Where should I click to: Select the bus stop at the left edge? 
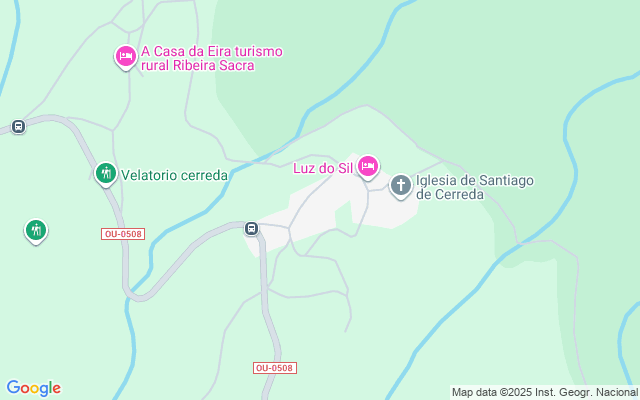[x=18, y=127]
